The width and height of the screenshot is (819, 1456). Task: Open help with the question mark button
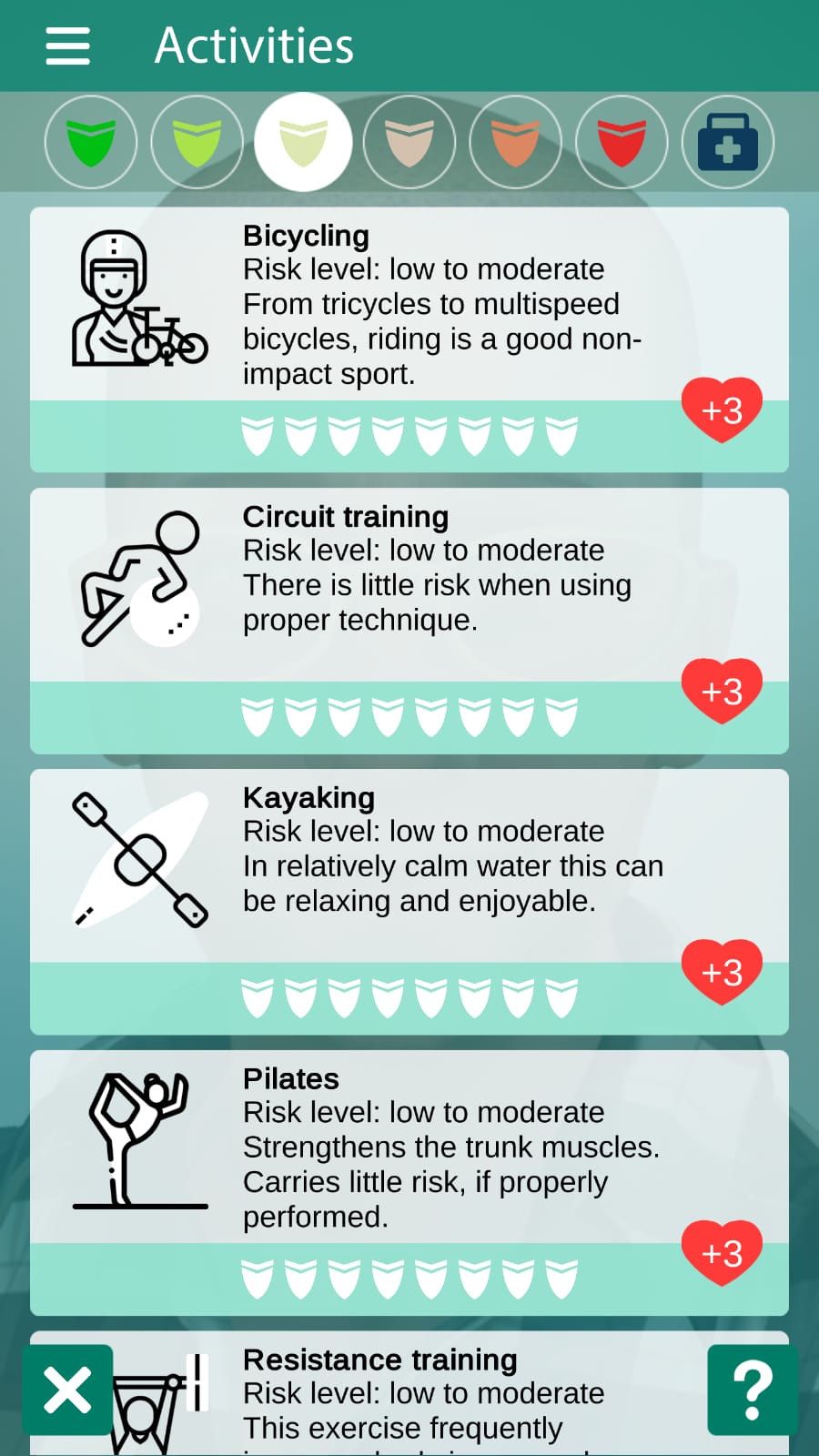pos(753,1390)
